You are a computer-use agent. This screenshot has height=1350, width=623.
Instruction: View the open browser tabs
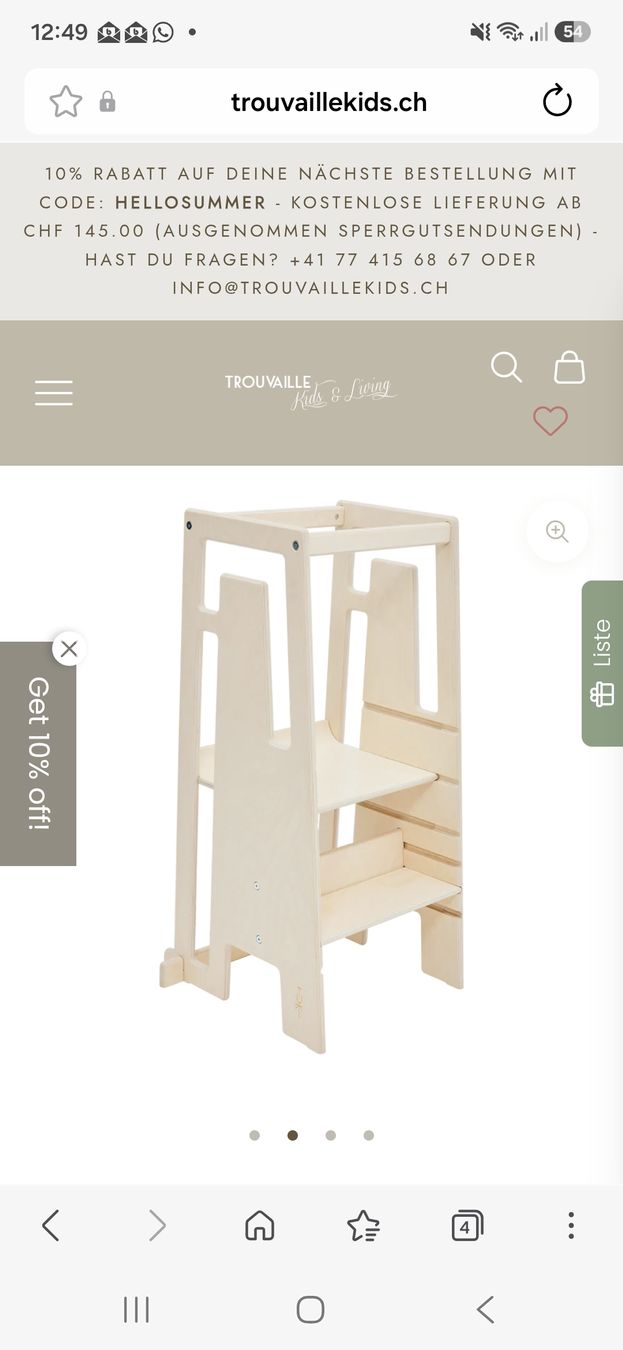coord(467,1225)
